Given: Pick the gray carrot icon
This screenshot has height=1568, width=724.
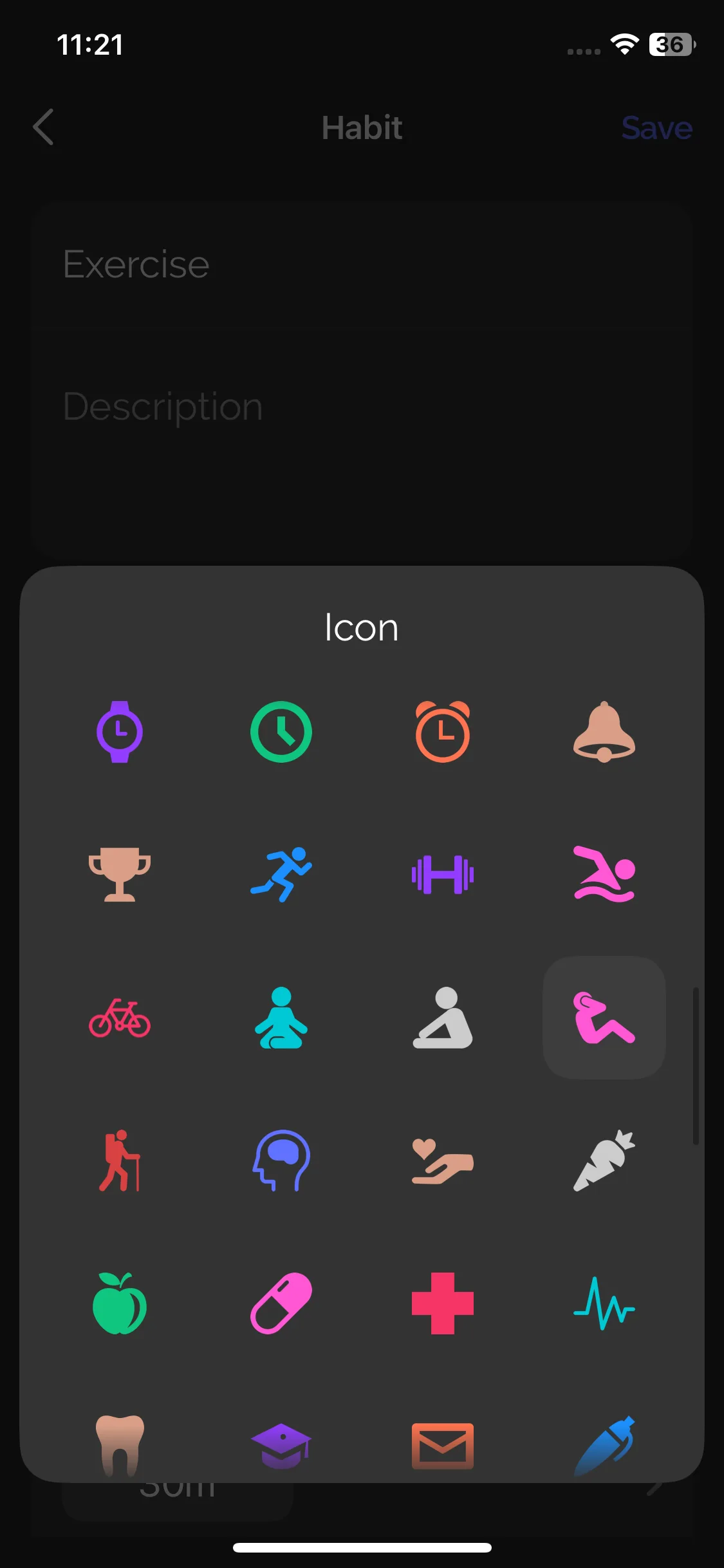Looking at the screenshot, I should point(604,1161).
